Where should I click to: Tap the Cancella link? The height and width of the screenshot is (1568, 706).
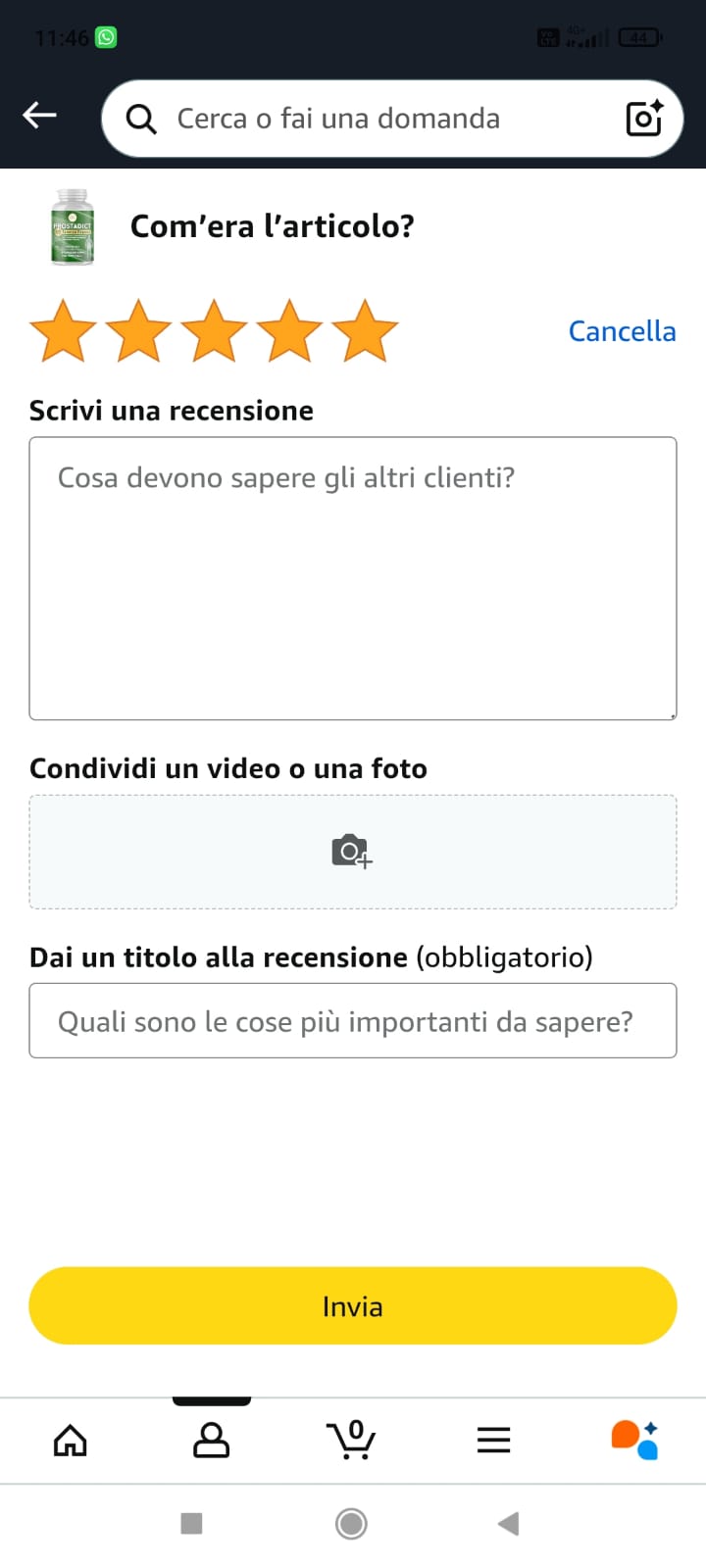click(x=622, y=331)
